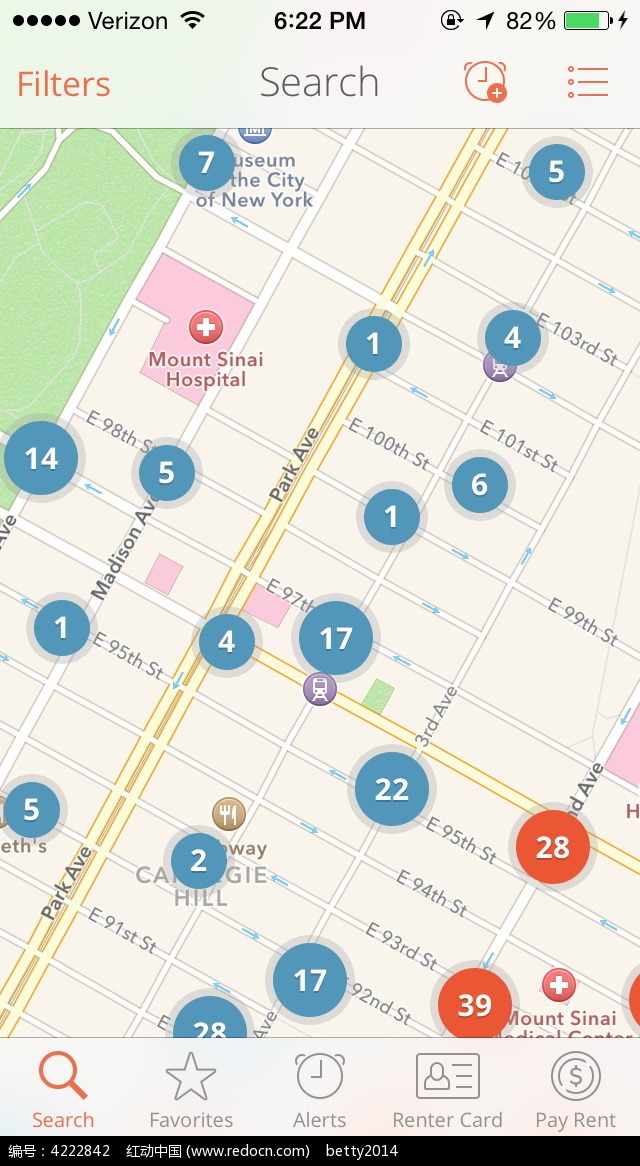Create a new alert with the clock-plus icon
640x1166 pixels.
[x=485, y=81]
